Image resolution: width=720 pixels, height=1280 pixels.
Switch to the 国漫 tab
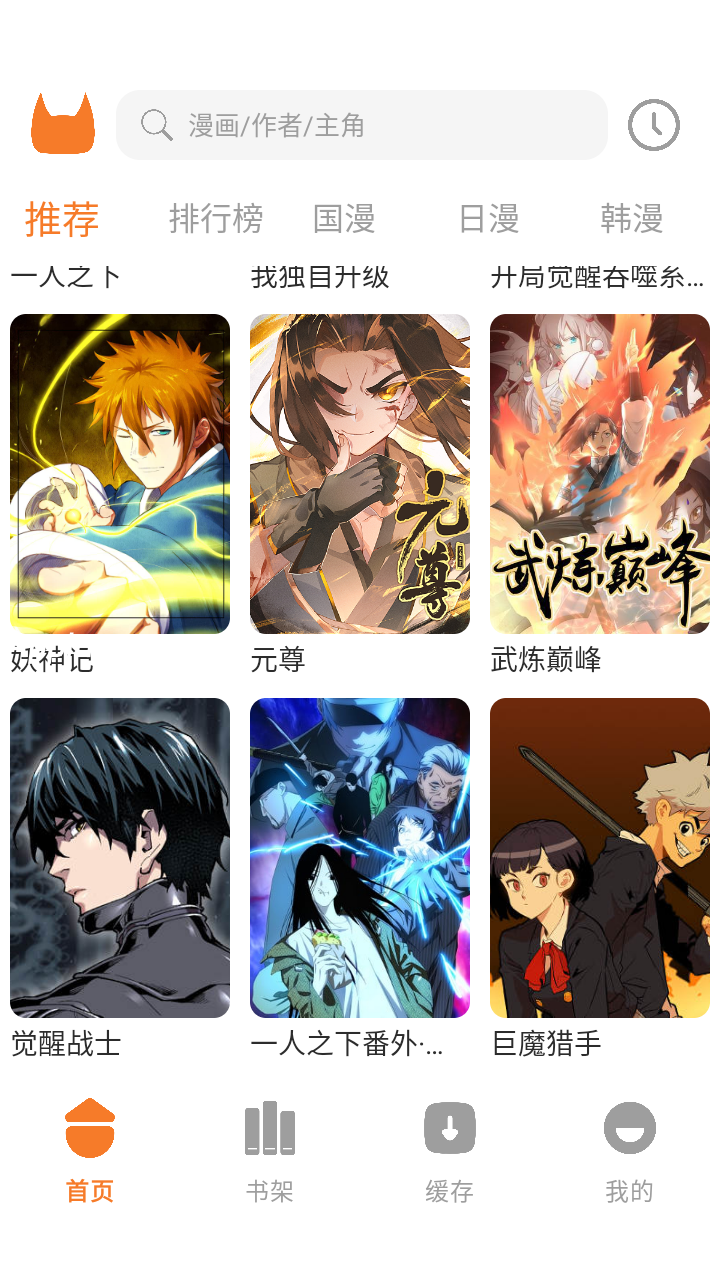[344, 218]
